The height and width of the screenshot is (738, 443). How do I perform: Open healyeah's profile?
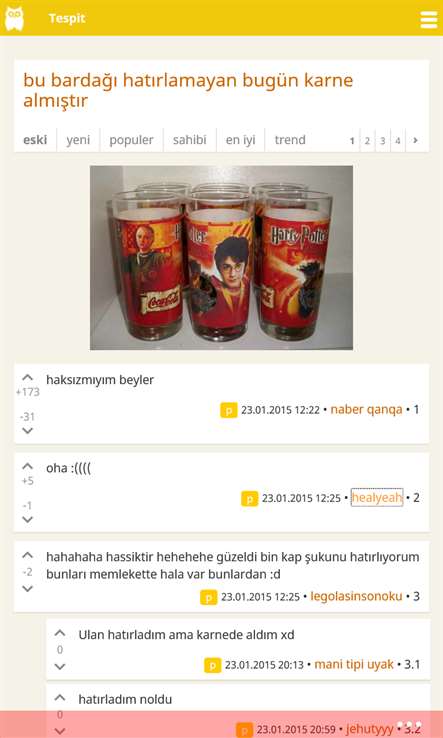tap(377, 497)
